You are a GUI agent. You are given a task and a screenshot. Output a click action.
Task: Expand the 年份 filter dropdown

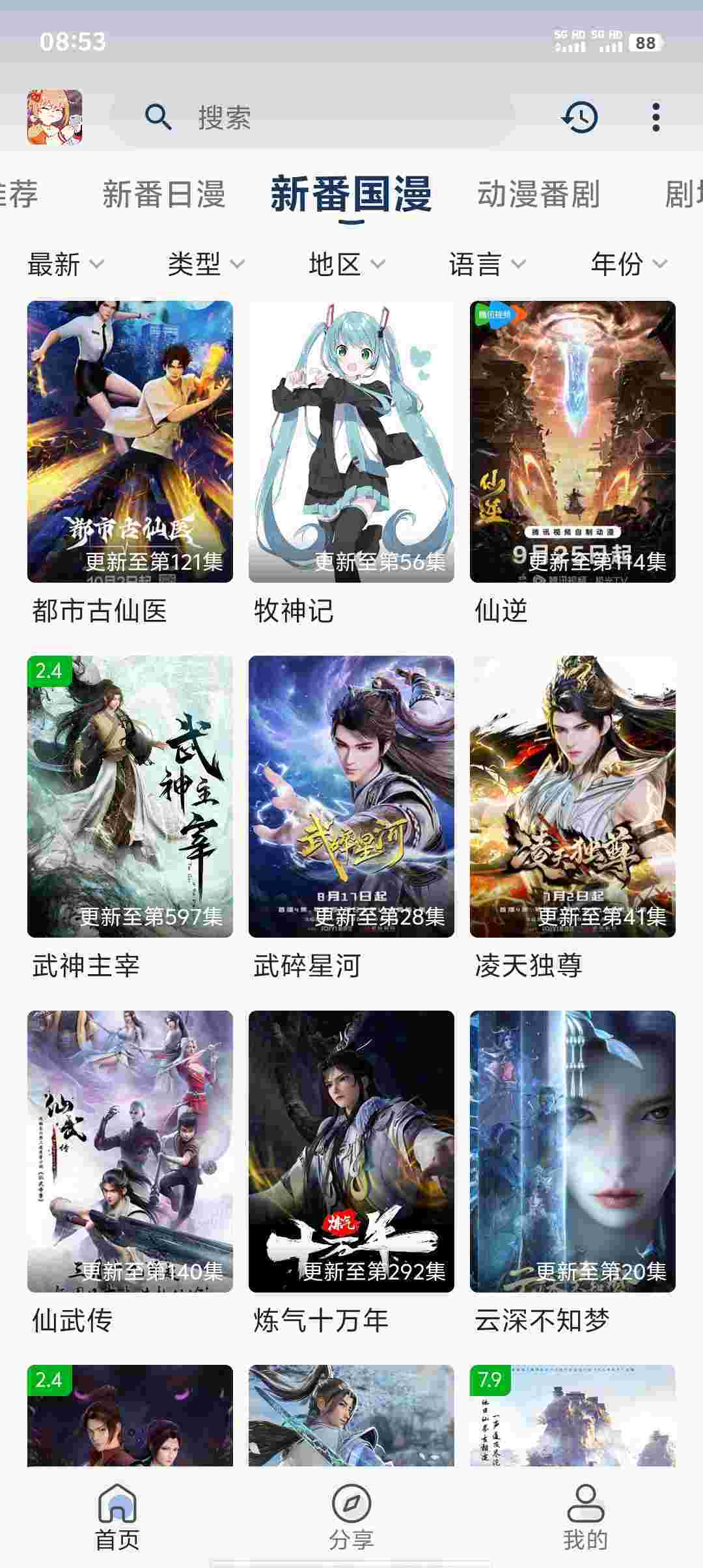tap(629, 264)
